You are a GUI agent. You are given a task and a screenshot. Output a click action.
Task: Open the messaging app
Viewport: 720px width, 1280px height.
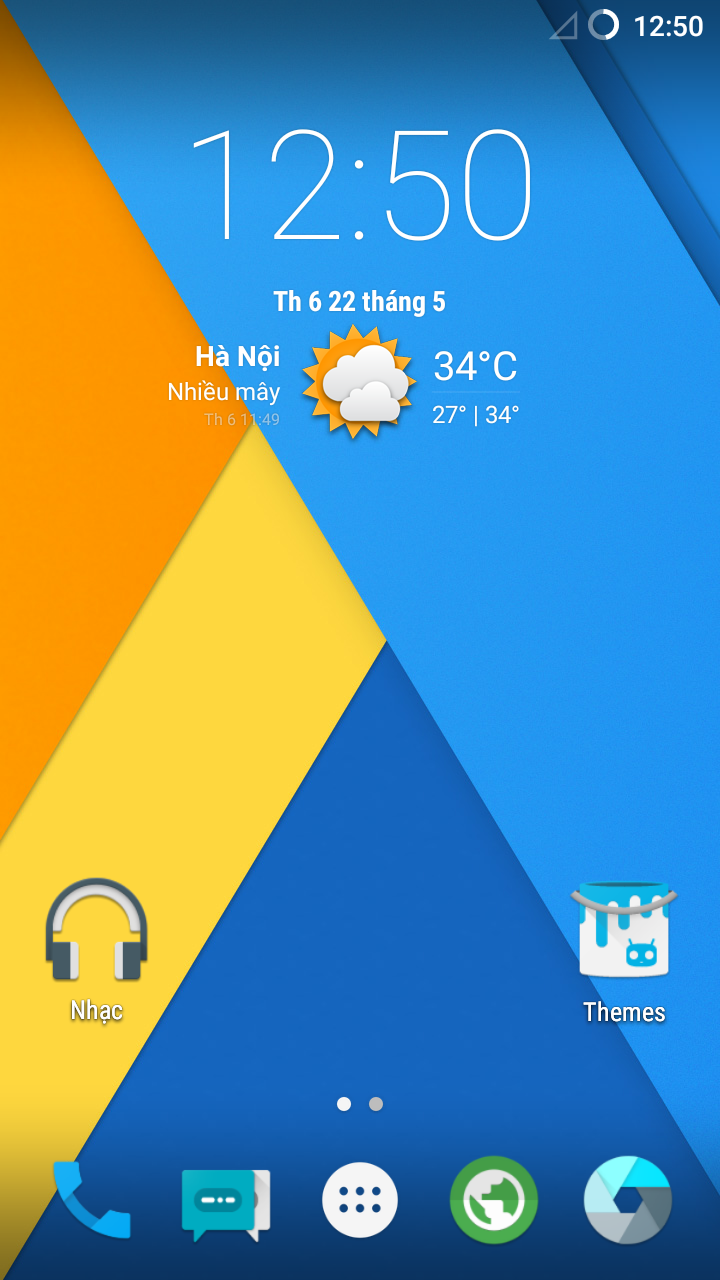coord(226,1204)
